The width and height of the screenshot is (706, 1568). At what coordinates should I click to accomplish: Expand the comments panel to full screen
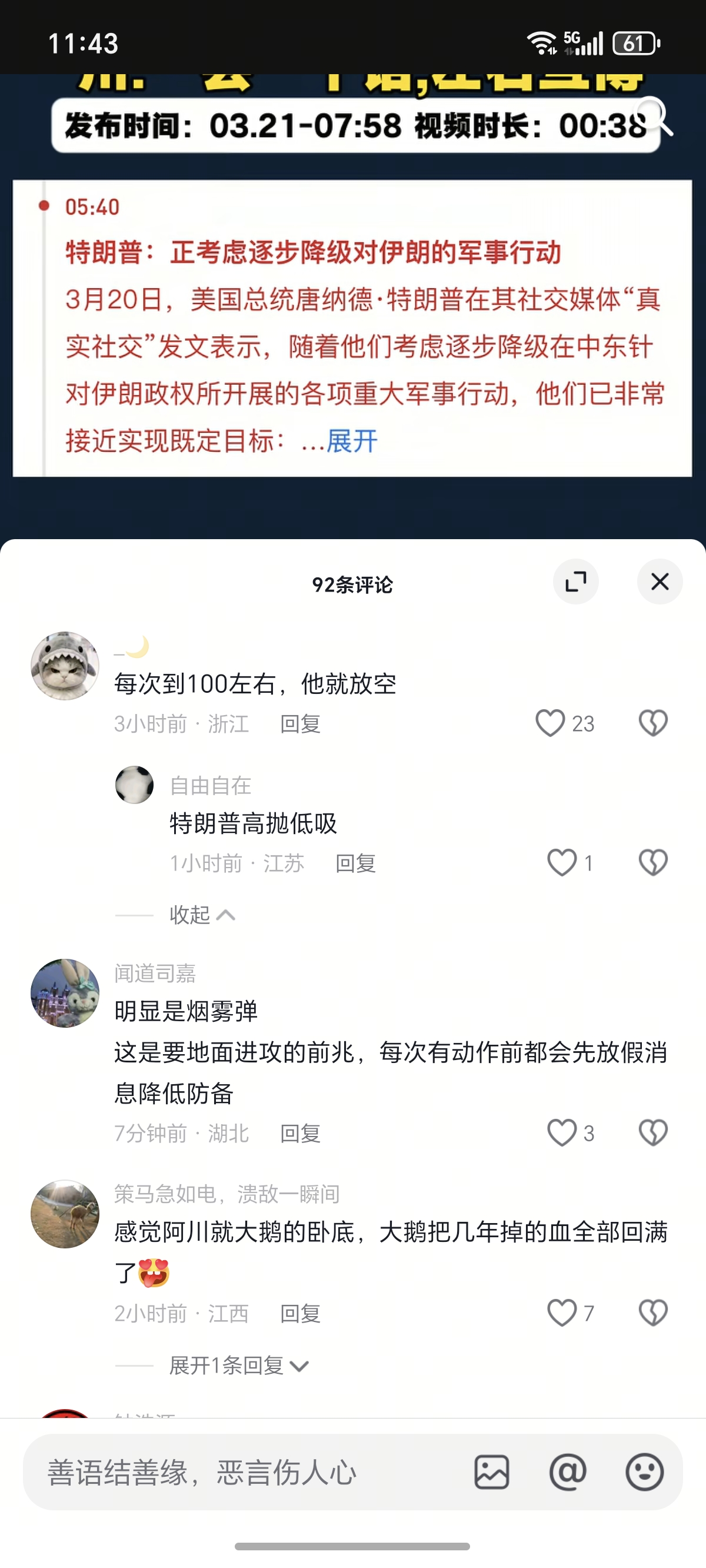(575, 582)
